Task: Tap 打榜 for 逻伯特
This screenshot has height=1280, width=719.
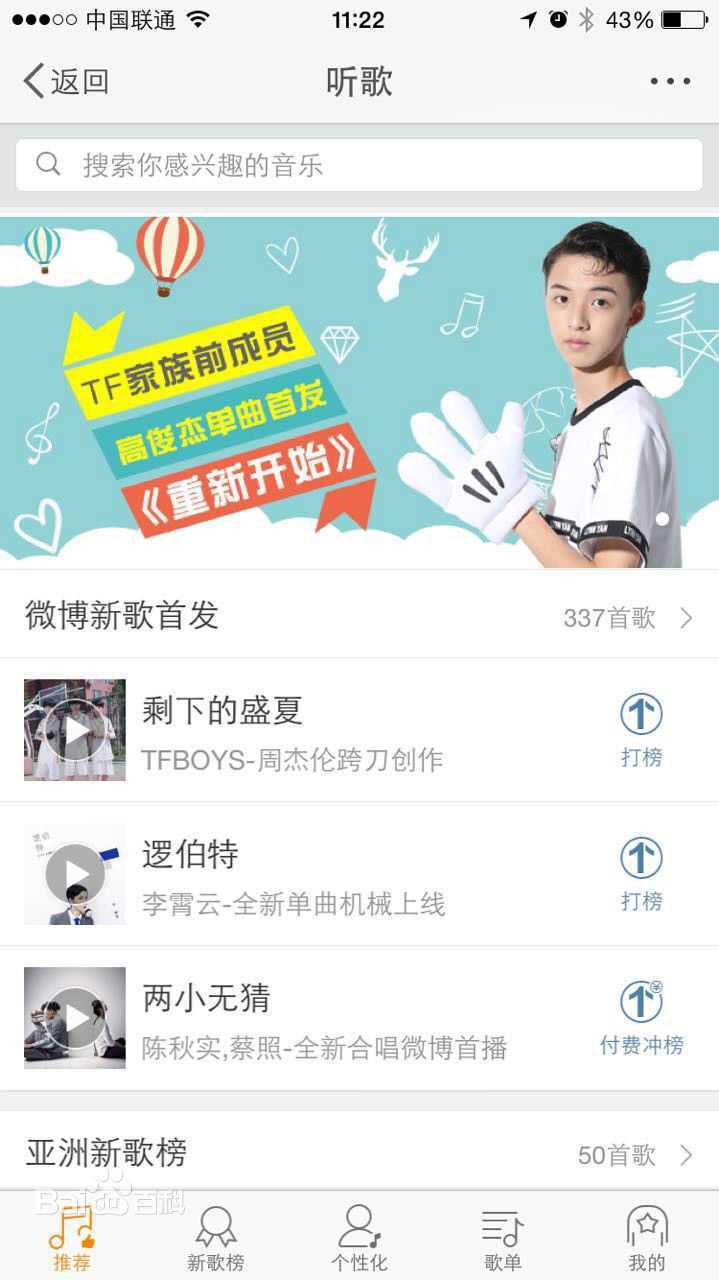Action: pos(641,874)
